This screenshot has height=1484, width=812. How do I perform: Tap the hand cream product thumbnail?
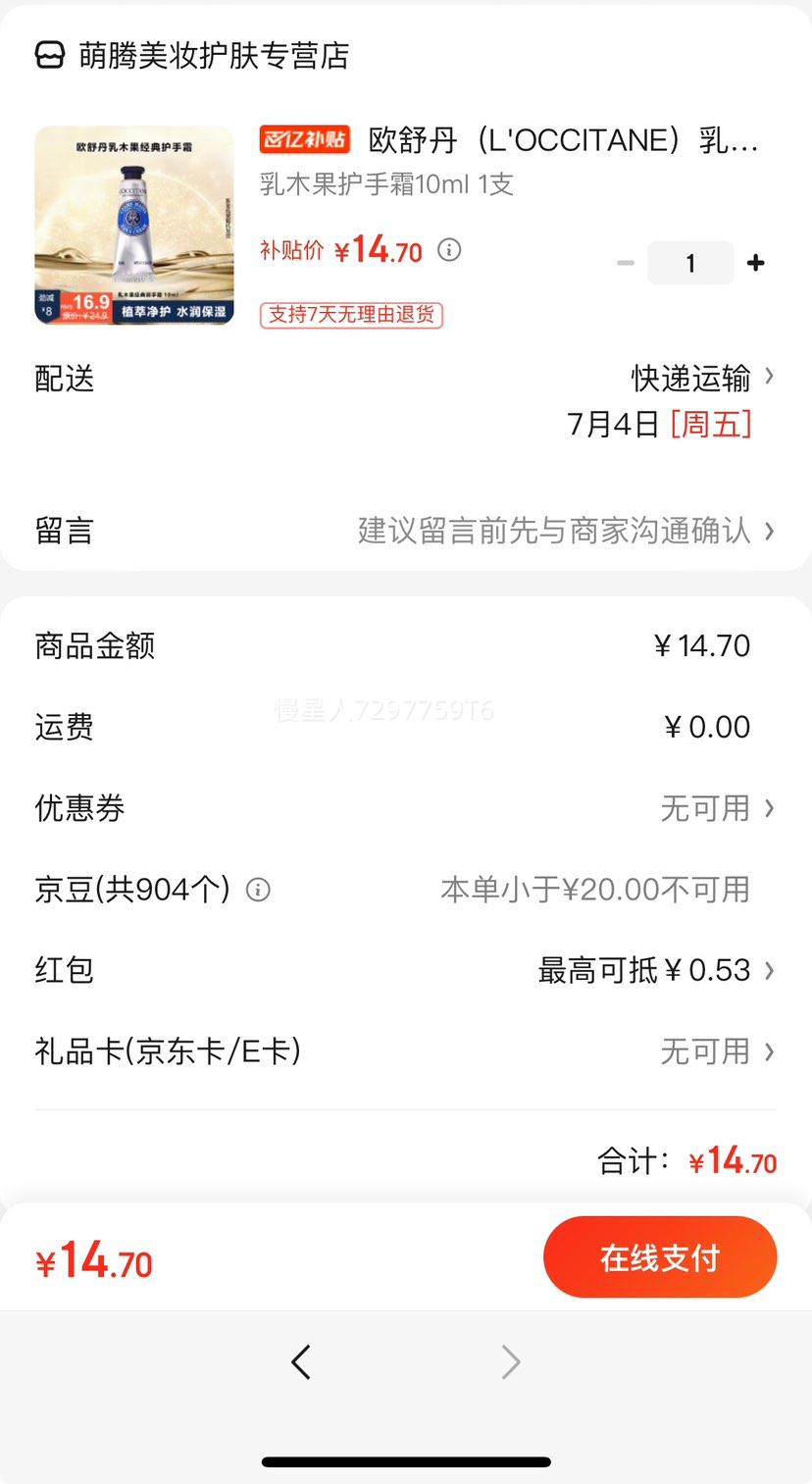click(133, 226)
